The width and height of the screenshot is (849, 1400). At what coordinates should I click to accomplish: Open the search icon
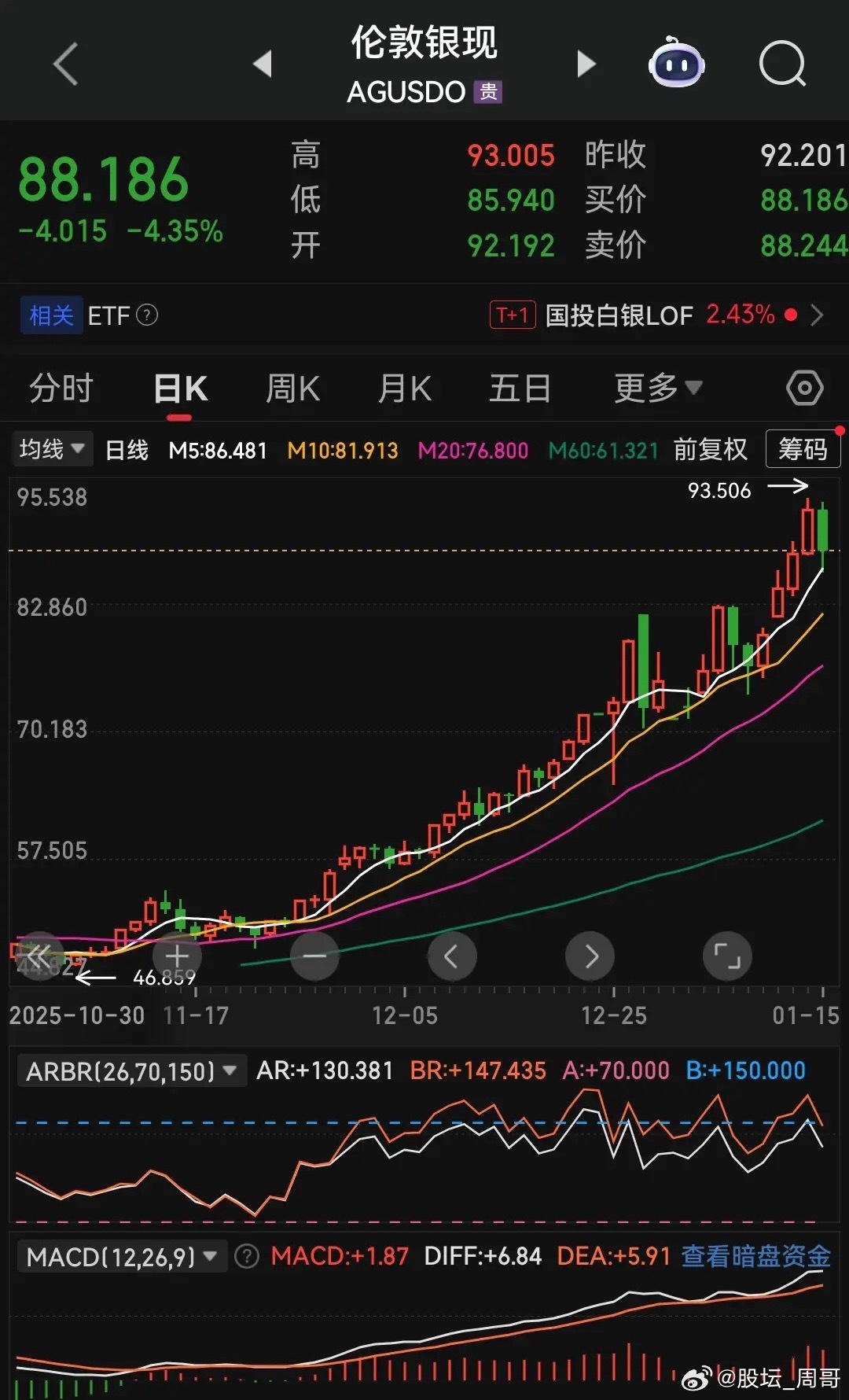click(x=781, y=64)
